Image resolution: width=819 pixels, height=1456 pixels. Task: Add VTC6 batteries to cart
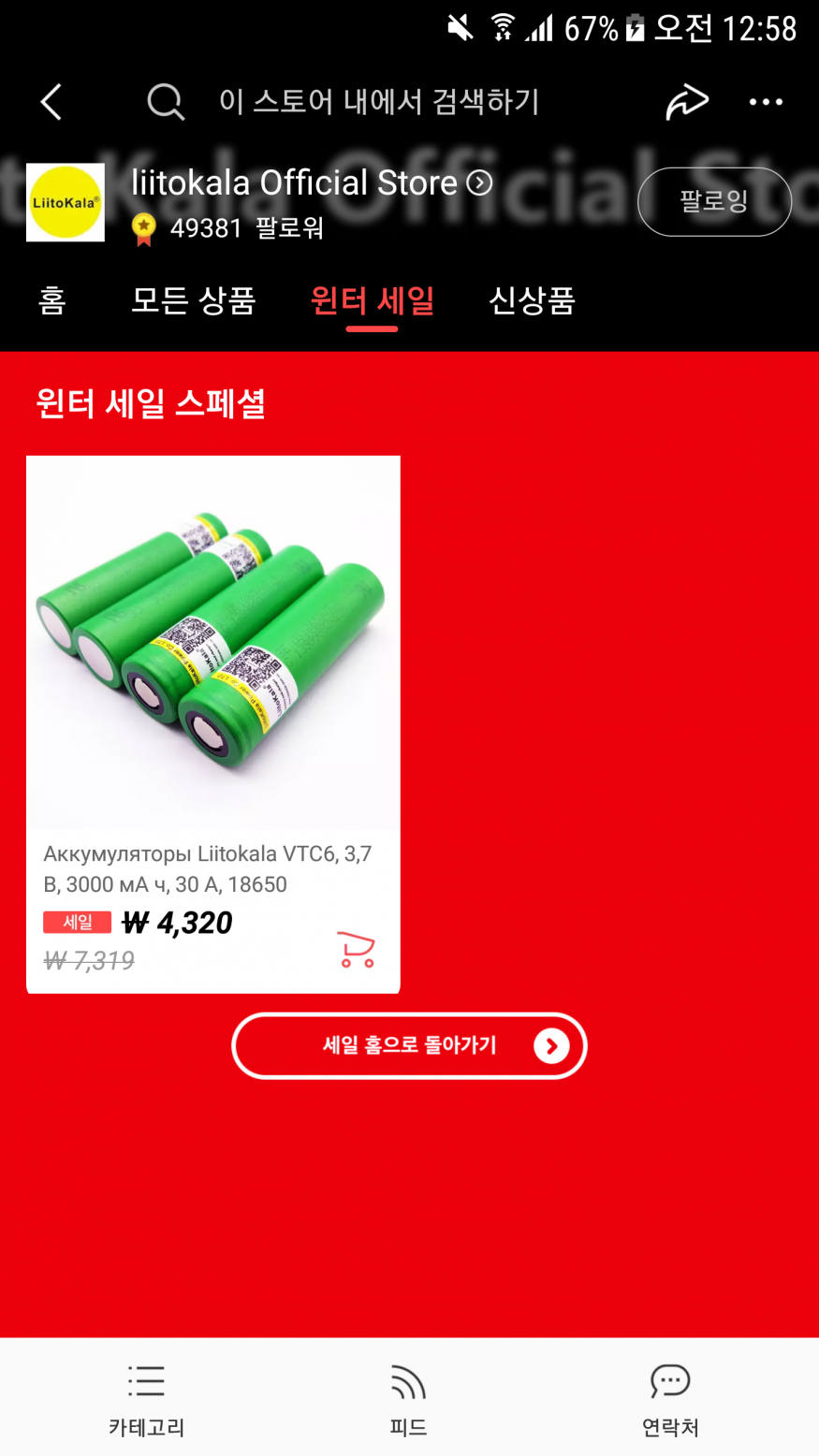356,949
